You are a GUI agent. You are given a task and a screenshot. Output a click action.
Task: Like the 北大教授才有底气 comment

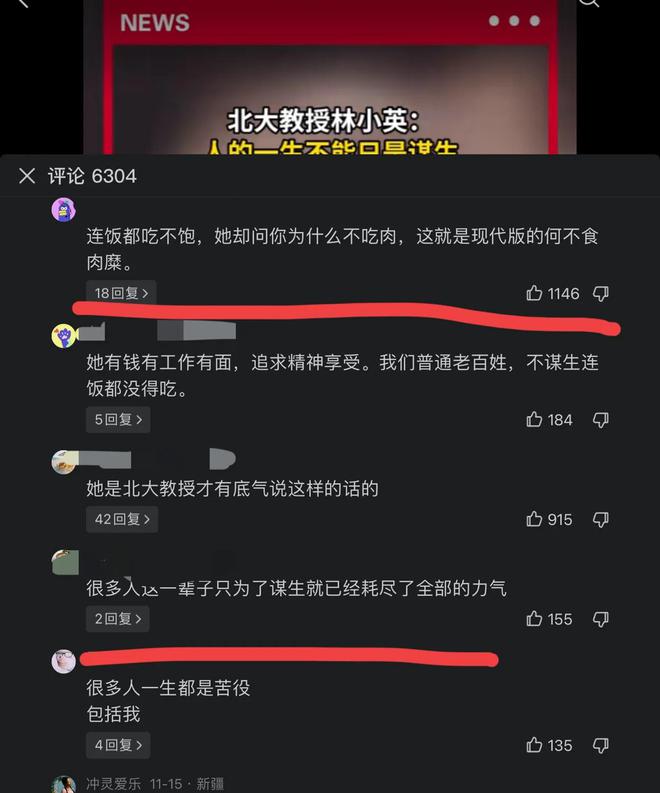click(x=535, y=519)
